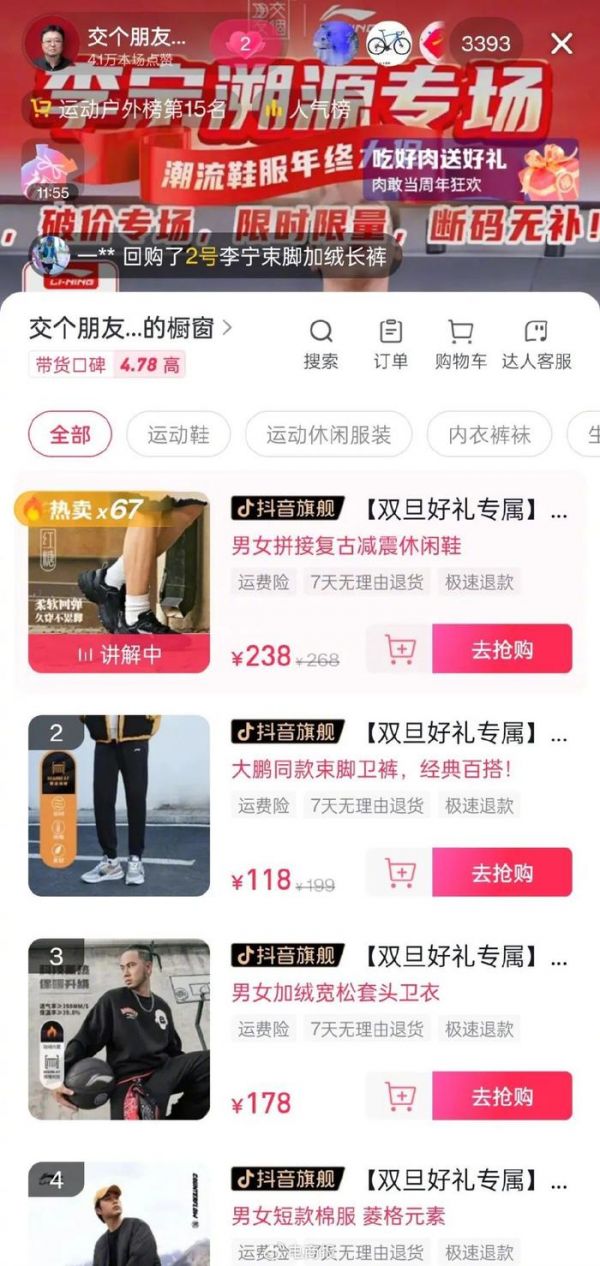Switch to the 运动休闲服装 category

[328, 434]
